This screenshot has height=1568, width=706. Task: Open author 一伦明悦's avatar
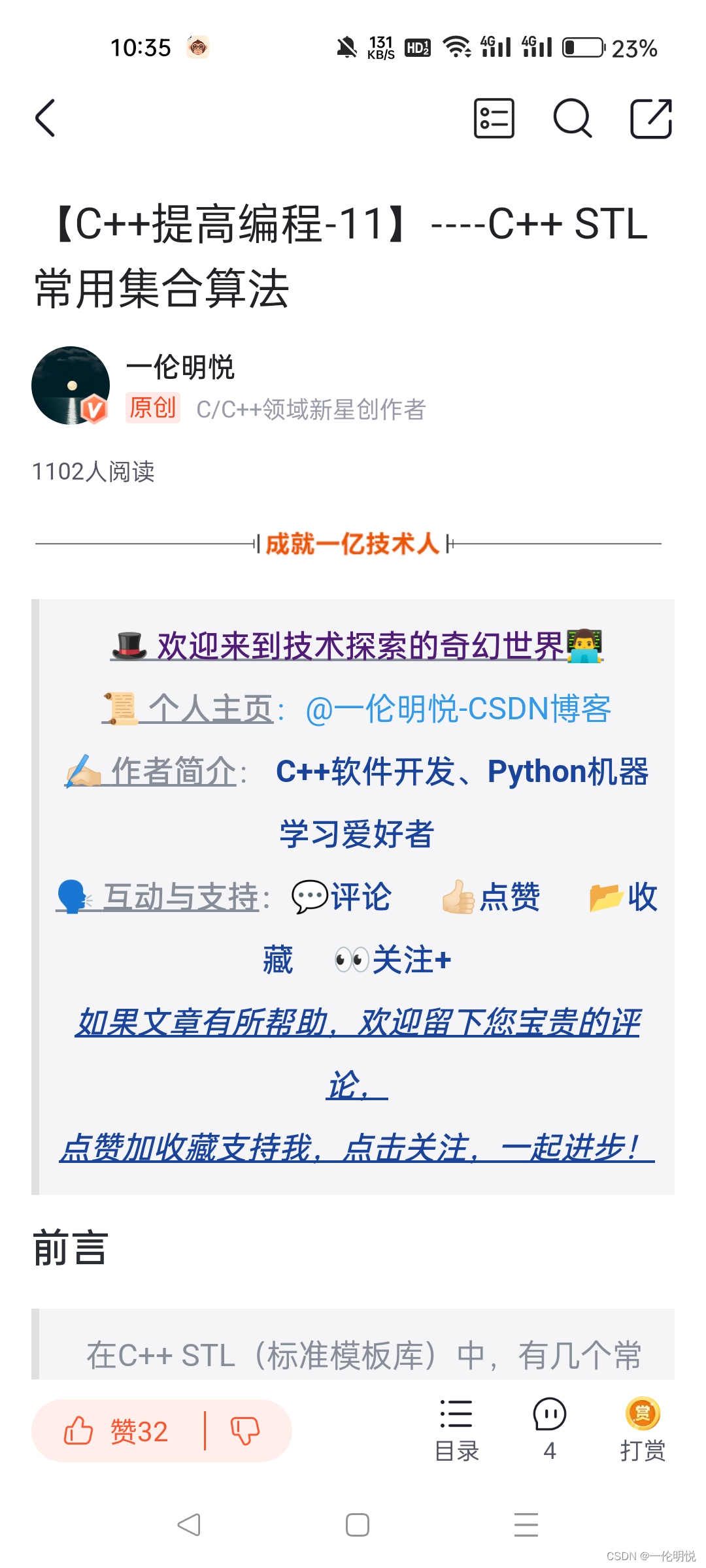[71, 385]
